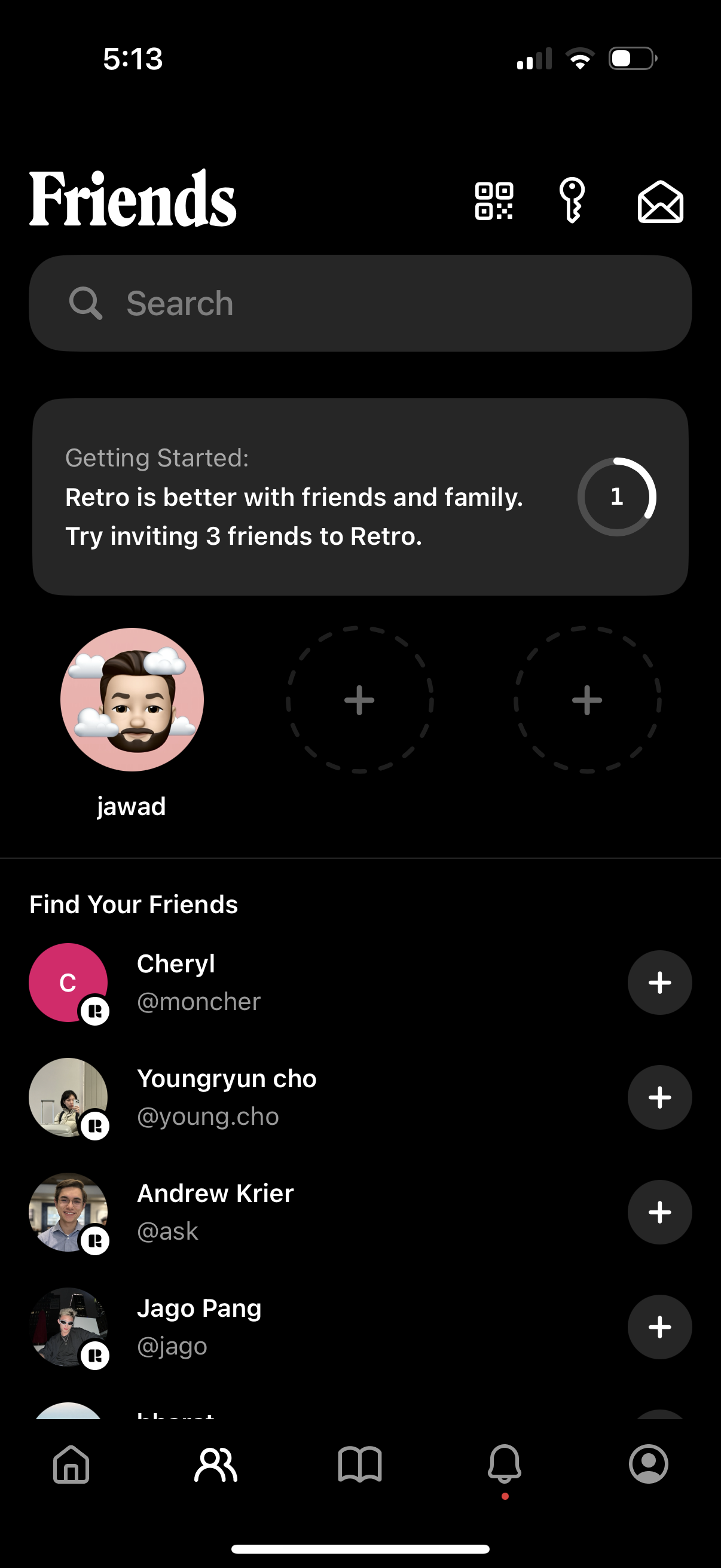Tap the Getting Started progress circle showing 1
Viewport: 721px width, 1568px height.
click(616, 497)
